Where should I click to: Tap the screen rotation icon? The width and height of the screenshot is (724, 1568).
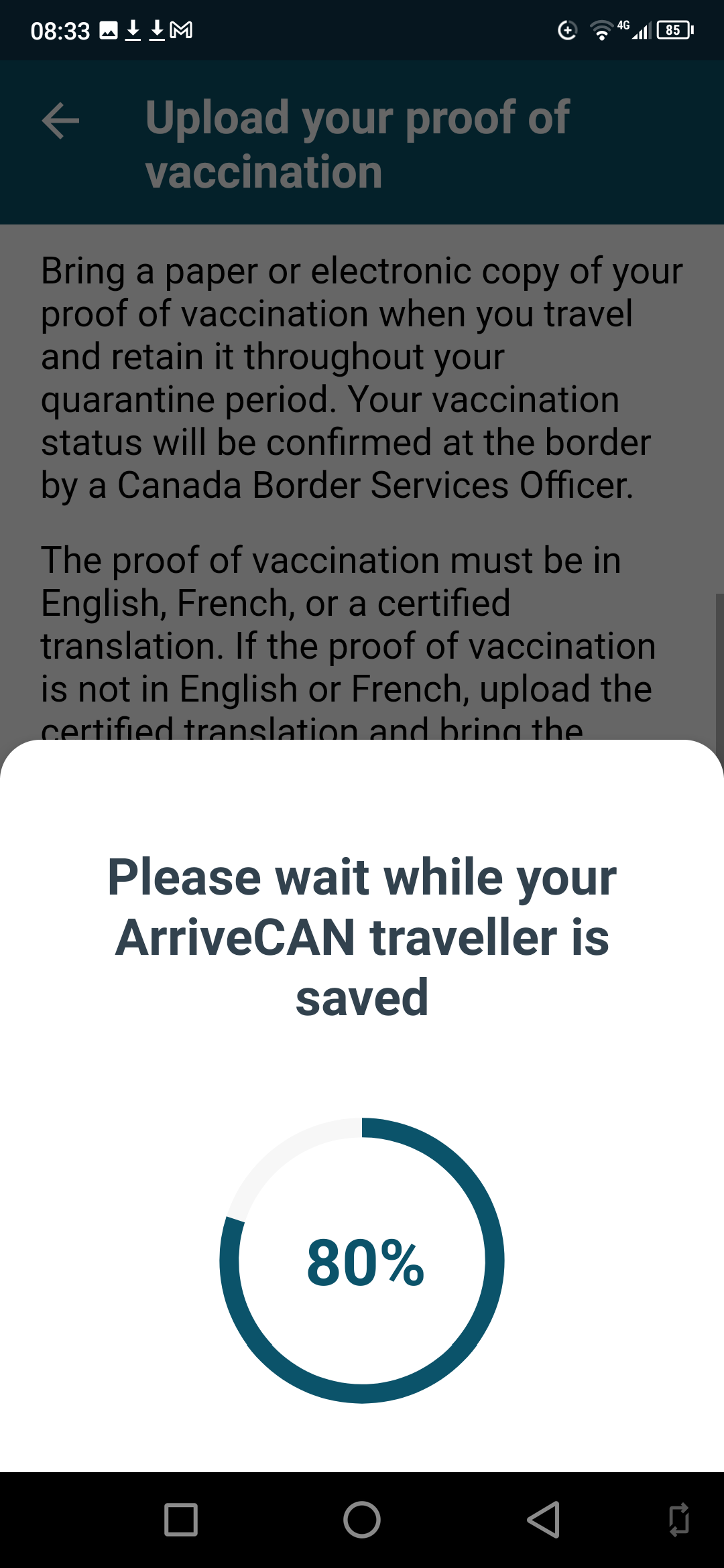(679, 1519)
